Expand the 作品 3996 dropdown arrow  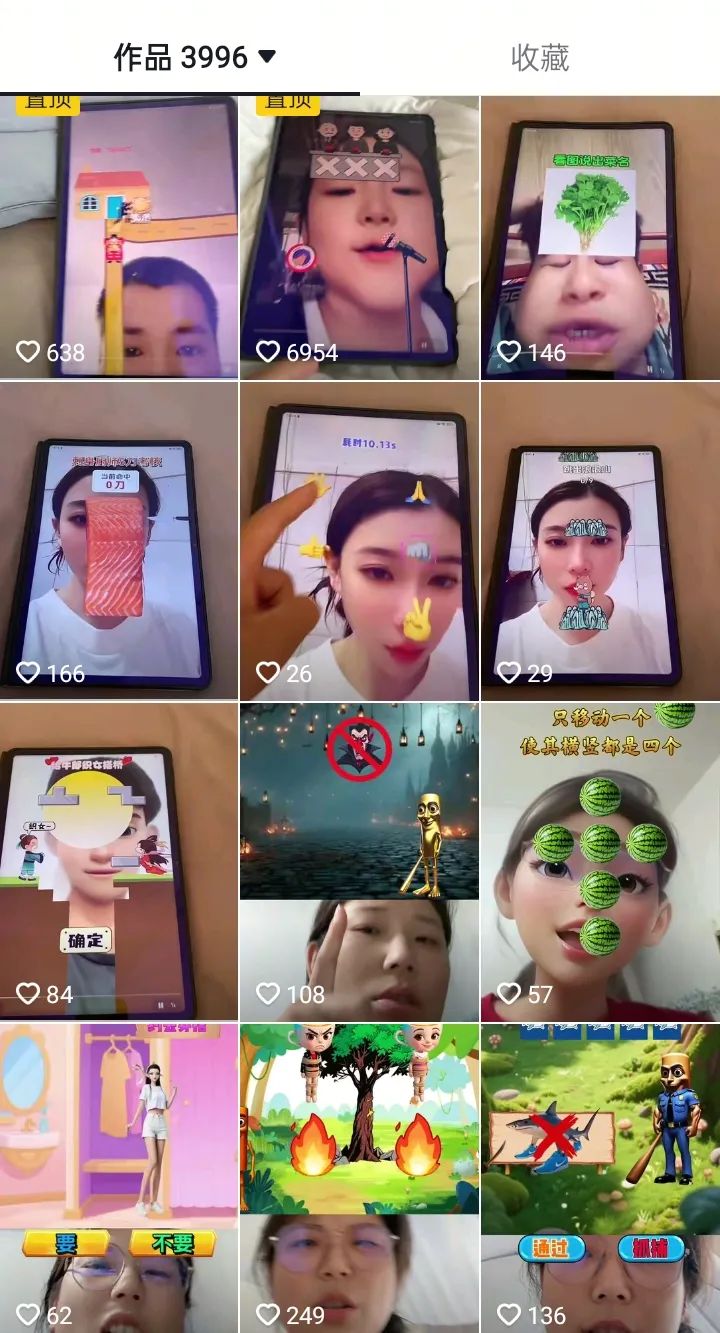pyautogui.click(x=267, y=57)
